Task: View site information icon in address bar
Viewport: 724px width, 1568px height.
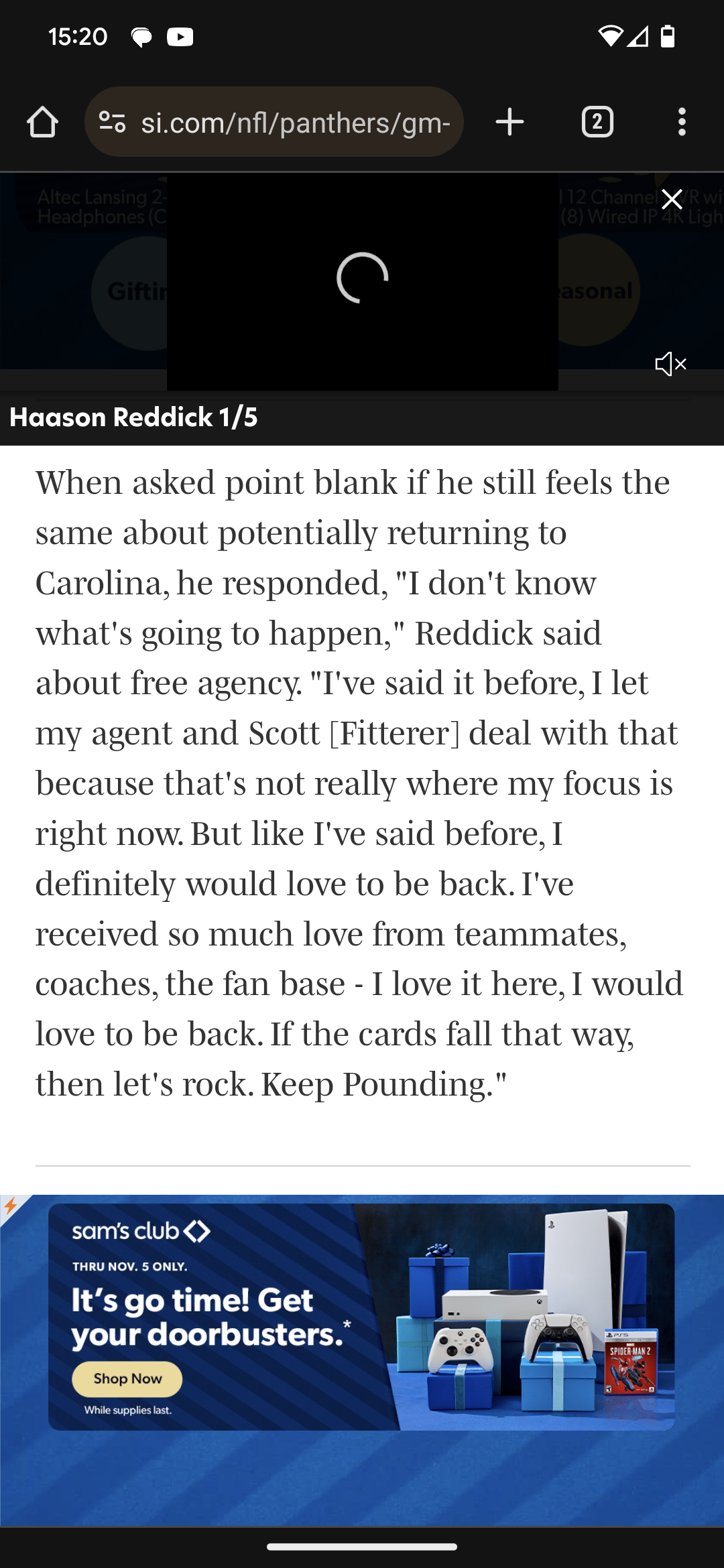Action: (x=113, y=122)
